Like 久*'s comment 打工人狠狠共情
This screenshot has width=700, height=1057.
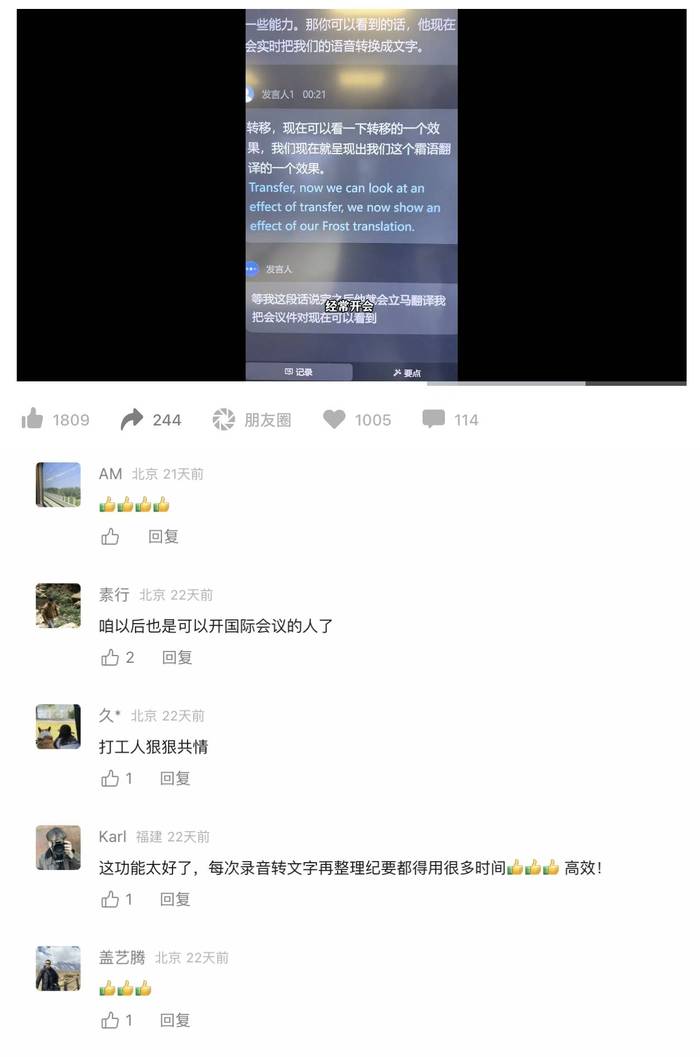pyautogui.click(x=110, y=779)
